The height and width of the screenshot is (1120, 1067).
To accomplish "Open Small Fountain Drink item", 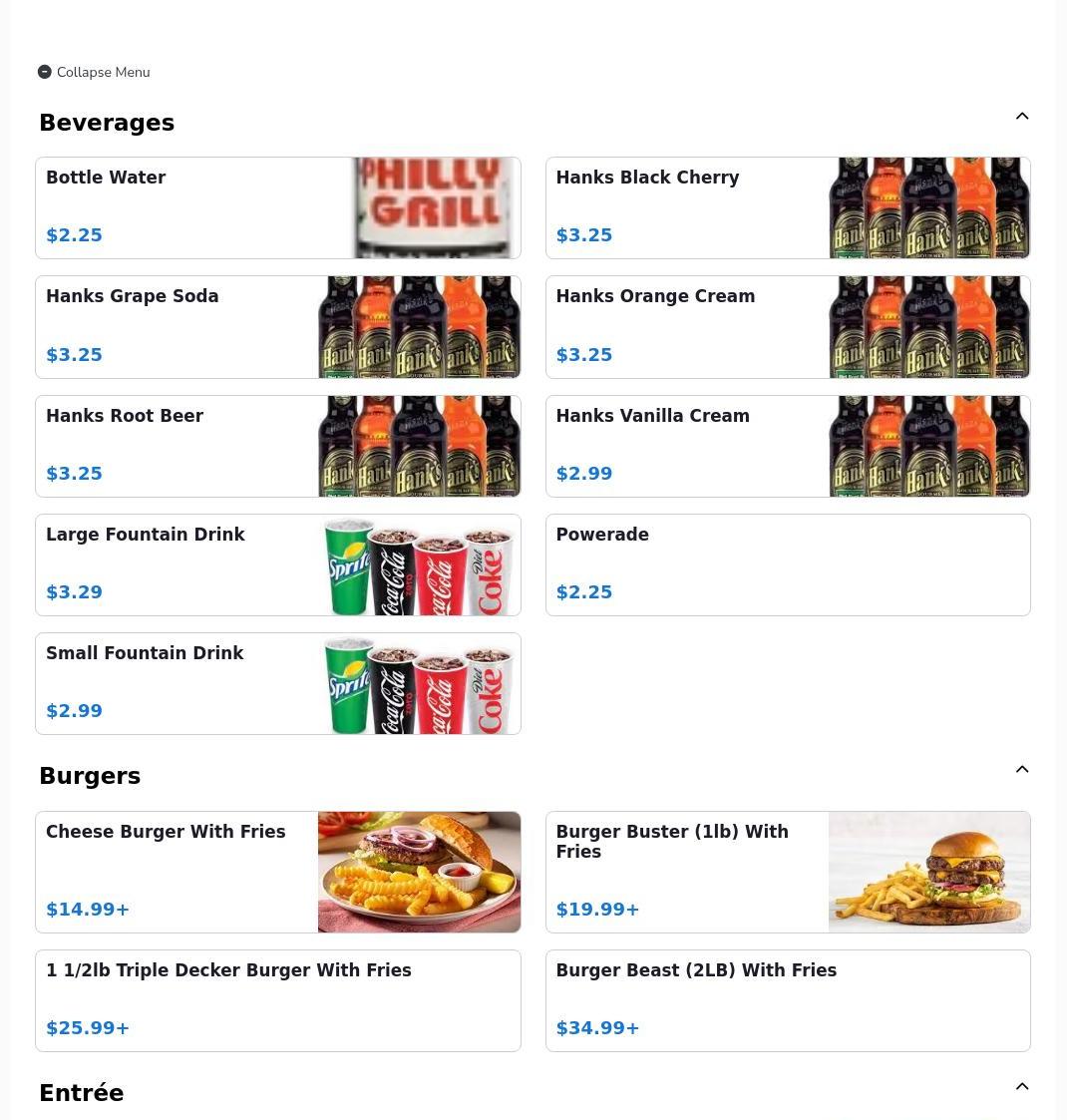I will pyautogui.click(x=277, y=683).
